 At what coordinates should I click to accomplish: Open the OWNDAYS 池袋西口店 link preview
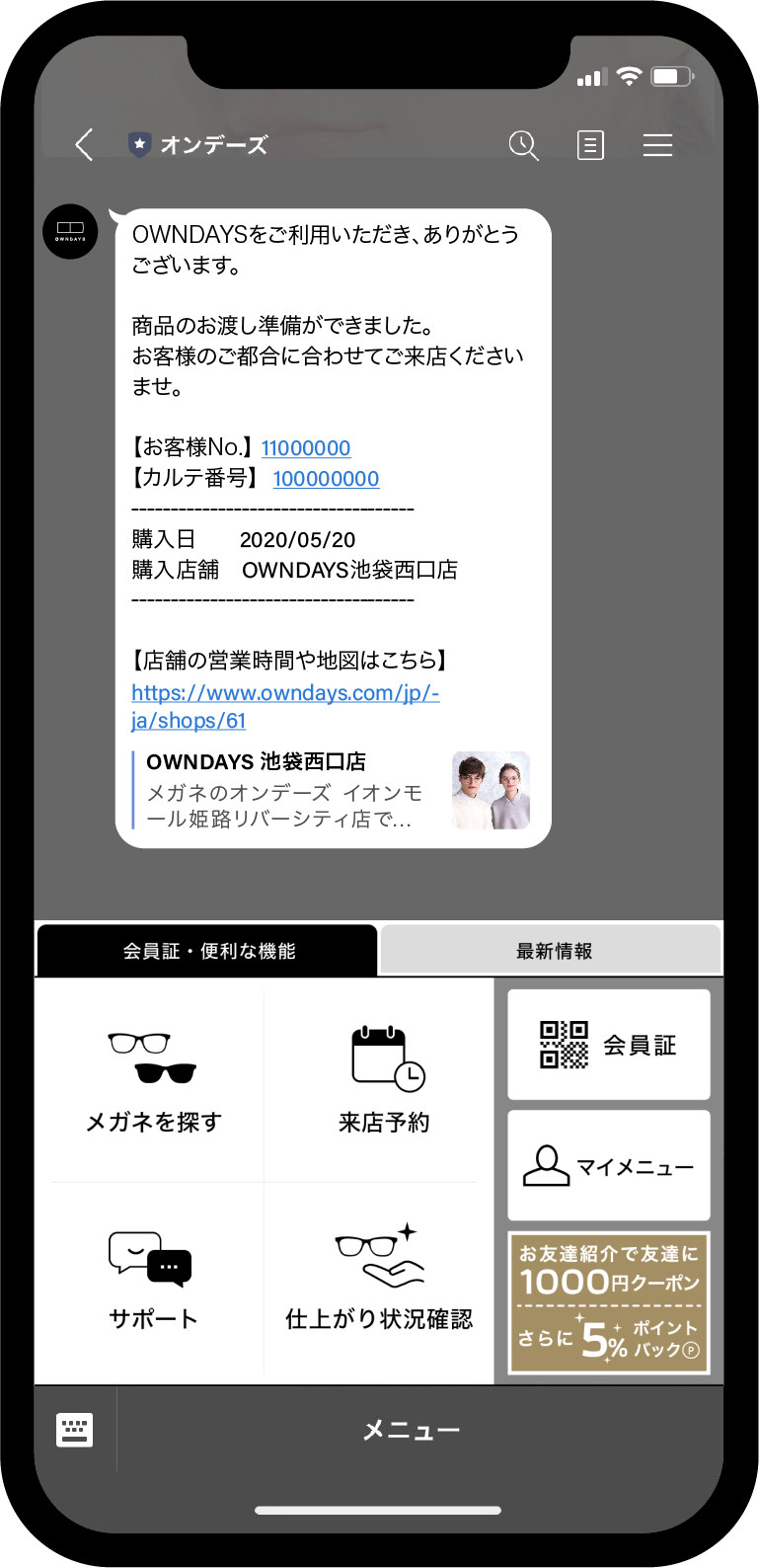(x=332, y=790)
